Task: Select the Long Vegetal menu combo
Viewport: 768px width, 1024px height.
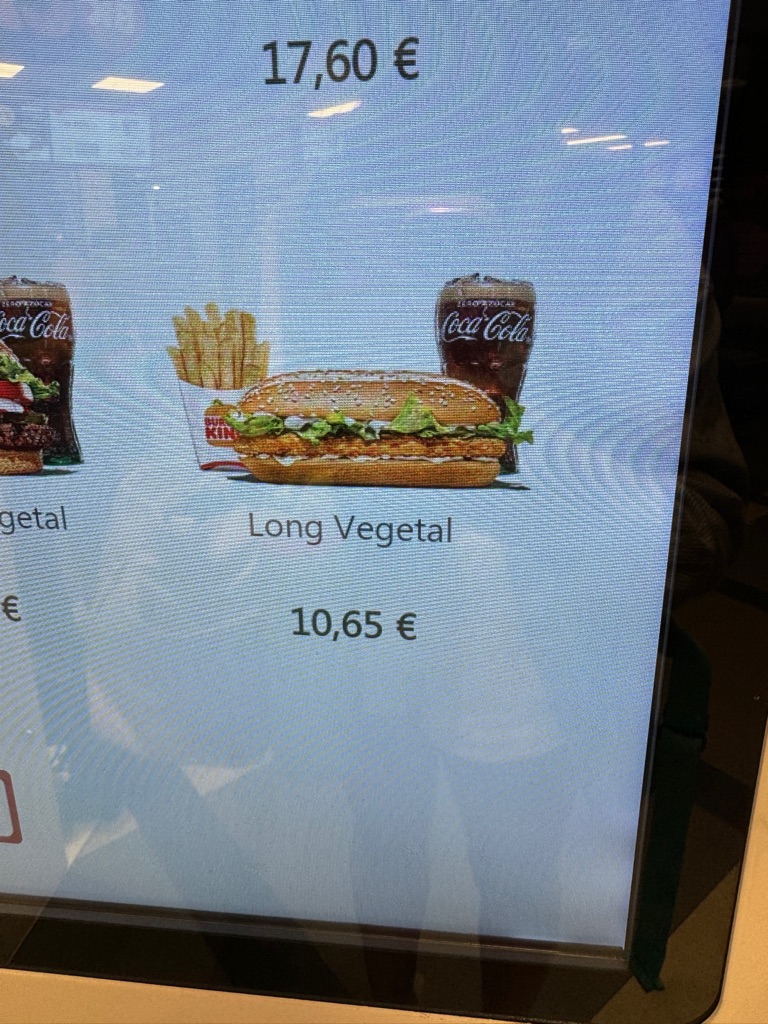Action: pyautogui.click(x=352, y=420)
